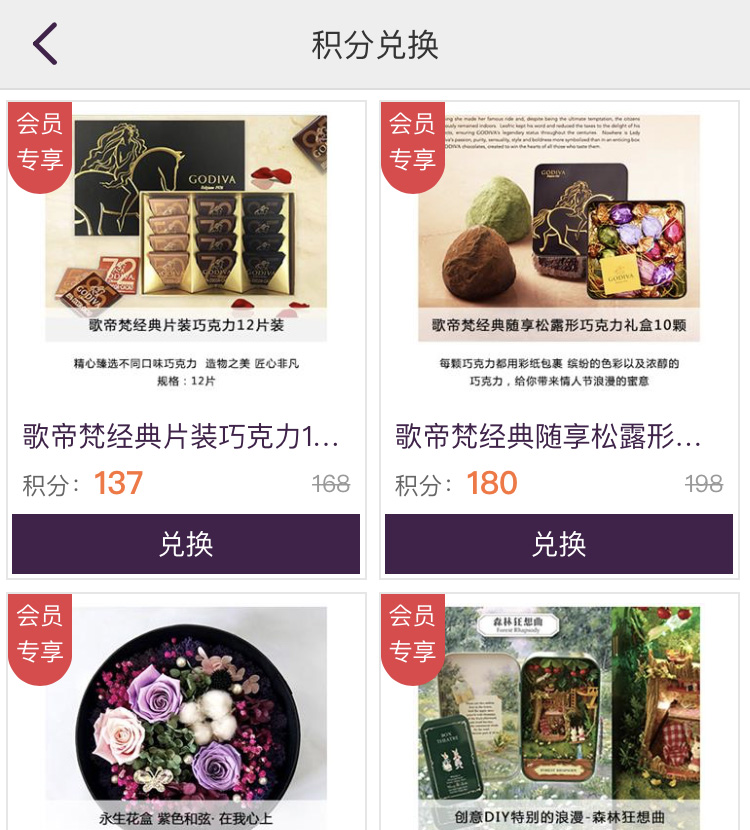Image resolution: width=750 pixels, height=830 pixels.
Task: Tap 兑换 for the 180-point Godiva truffle gift box
Action: click(x=559, y=544)
